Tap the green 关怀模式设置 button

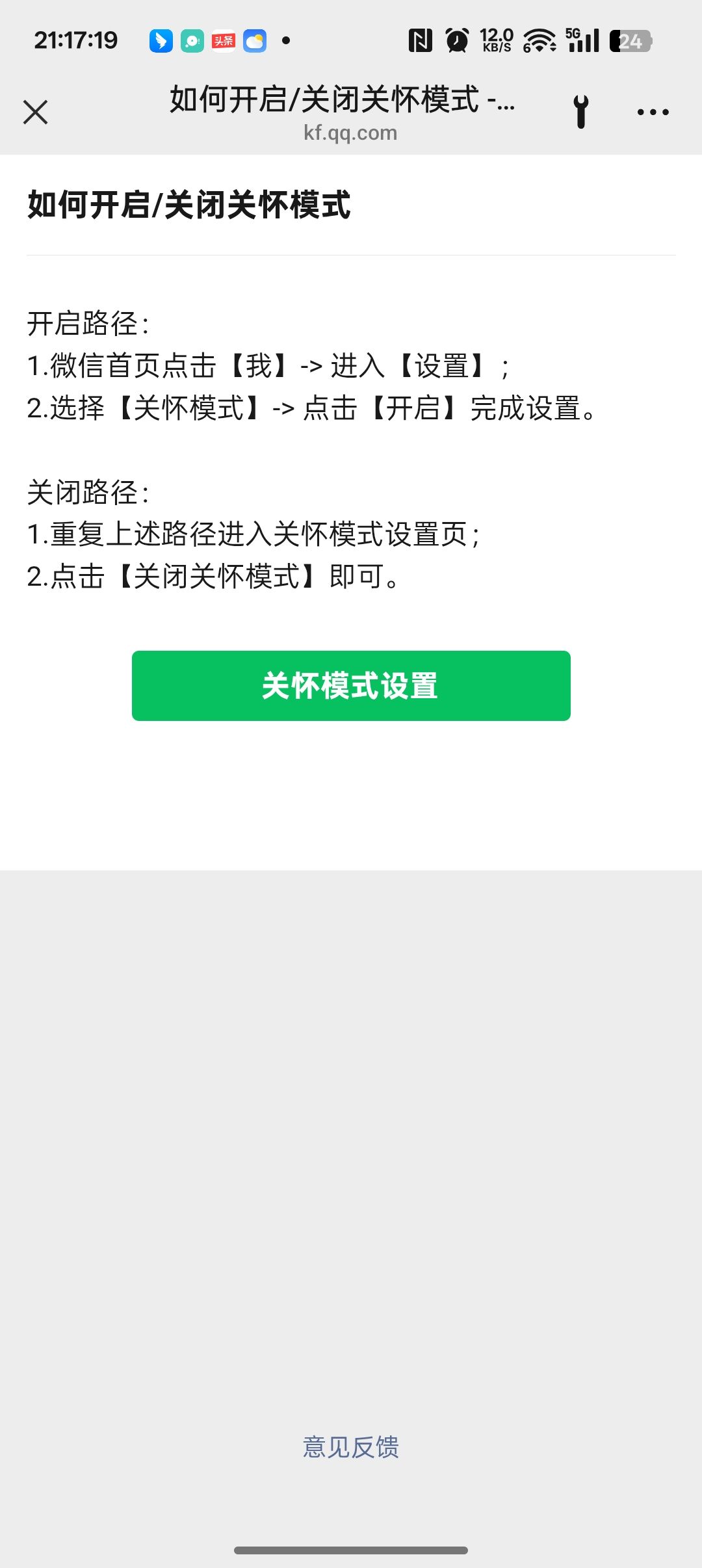pyautogui.click(x=351, y=686)
